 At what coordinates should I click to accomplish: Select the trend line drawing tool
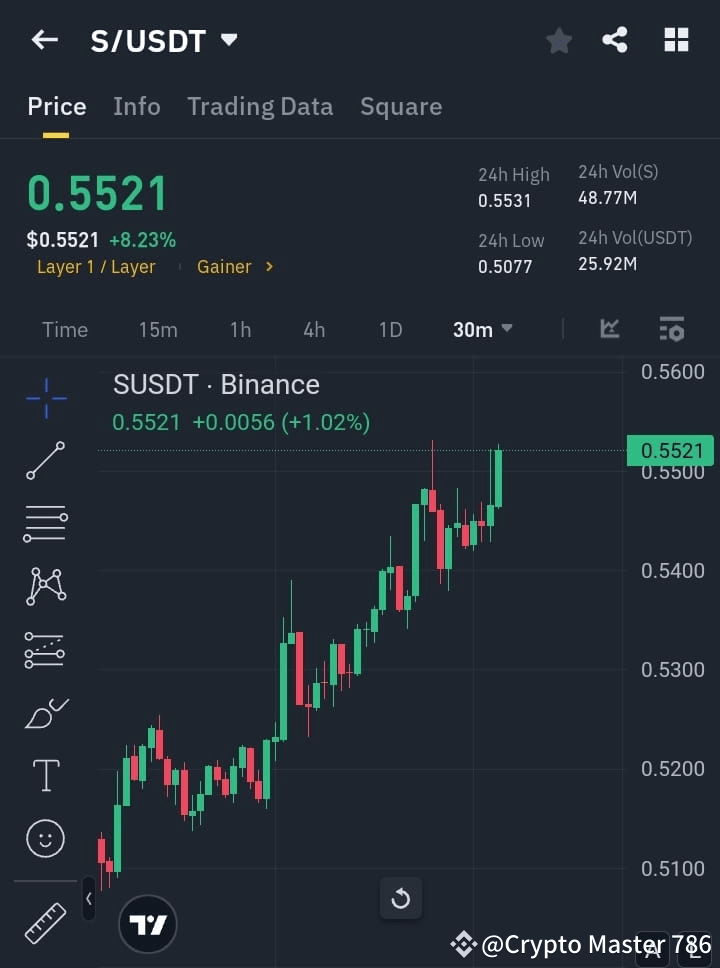tap(45, 461)
